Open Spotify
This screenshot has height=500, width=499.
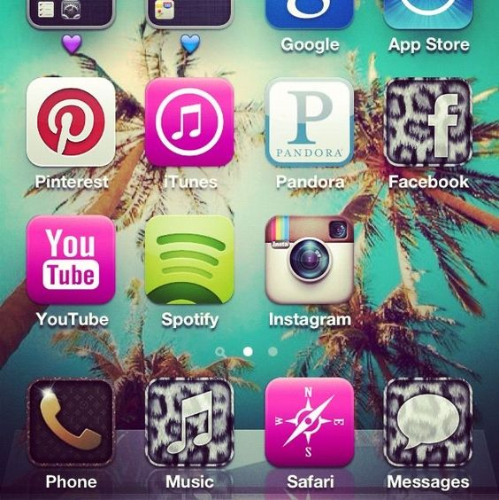pos(189,260)
